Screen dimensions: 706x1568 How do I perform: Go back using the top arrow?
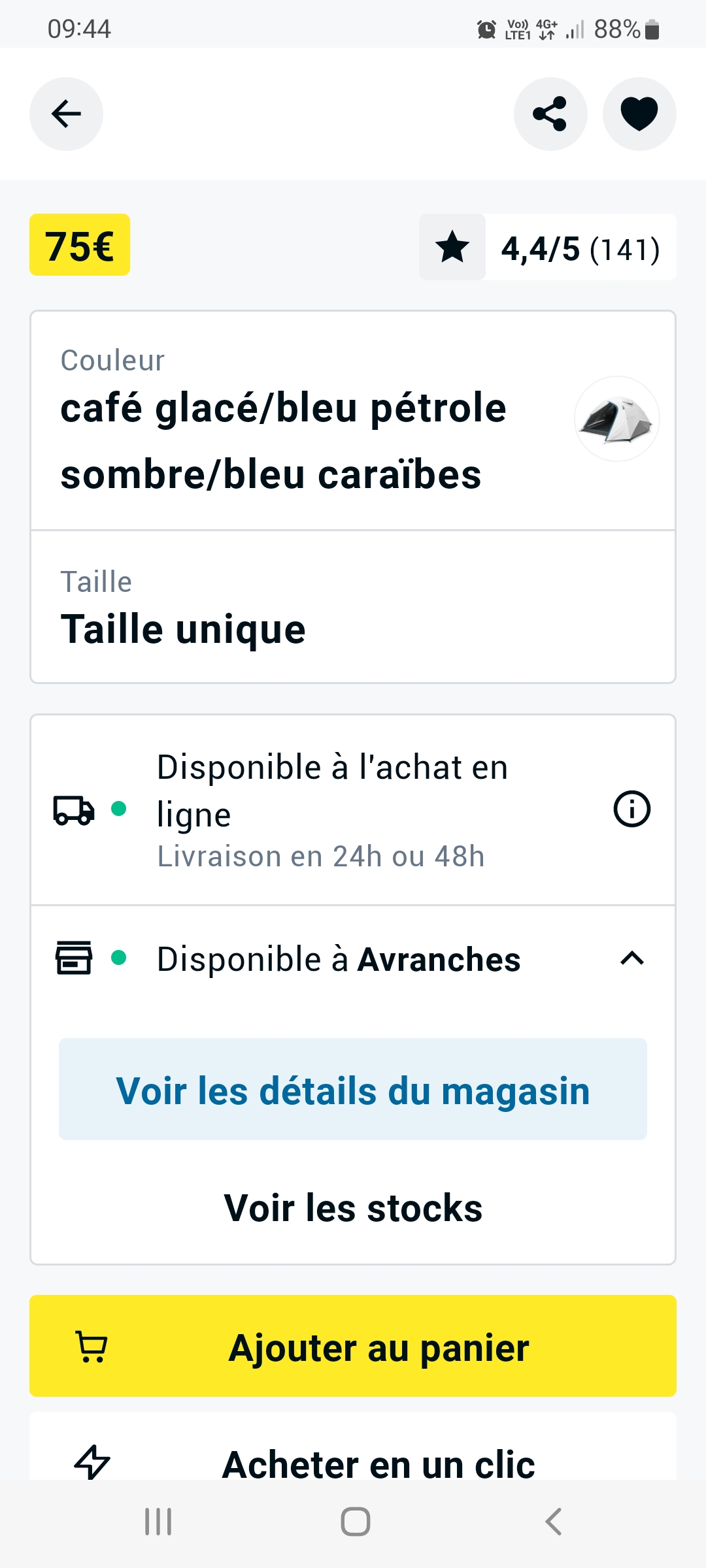click(66, 114)
